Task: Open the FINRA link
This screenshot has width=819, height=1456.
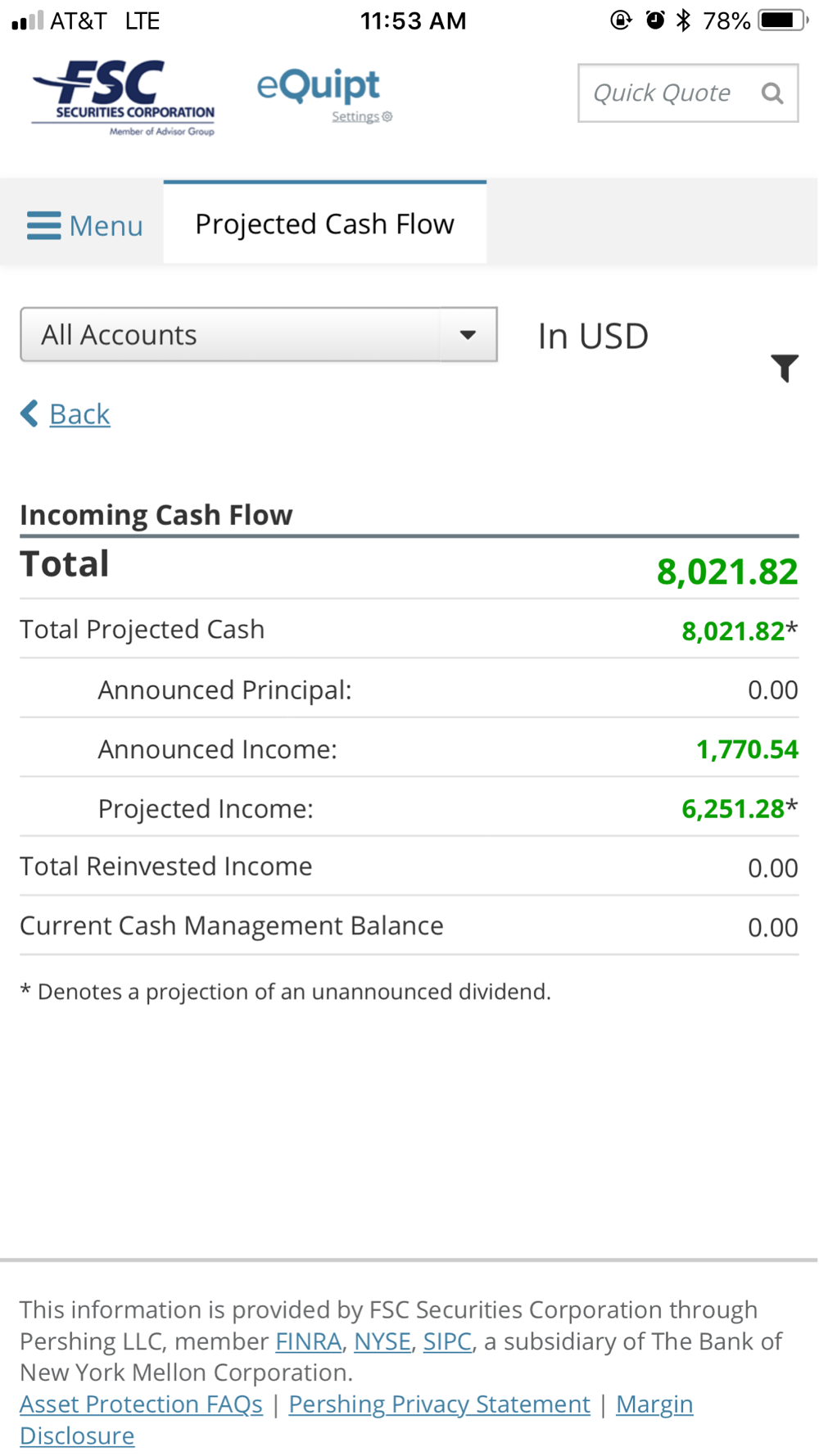Action: [308, 1341]
